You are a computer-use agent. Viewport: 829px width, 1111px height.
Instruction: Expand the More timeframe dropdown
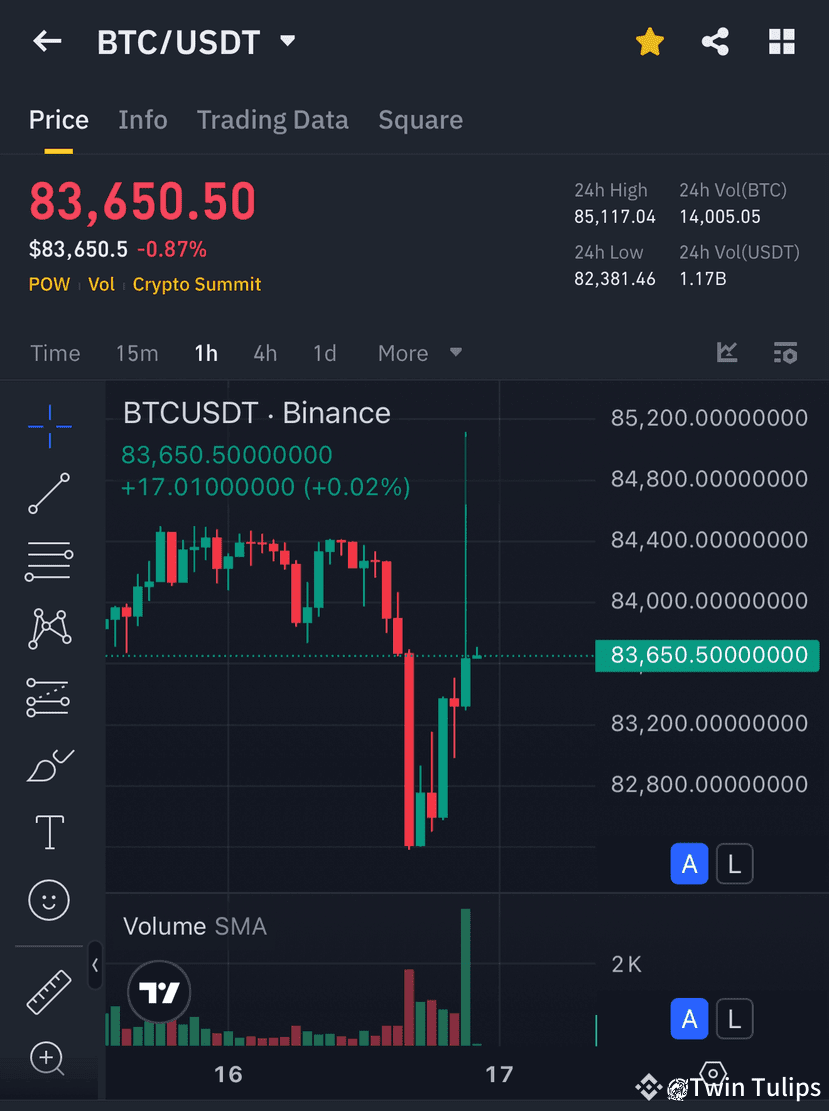(420, 353)
